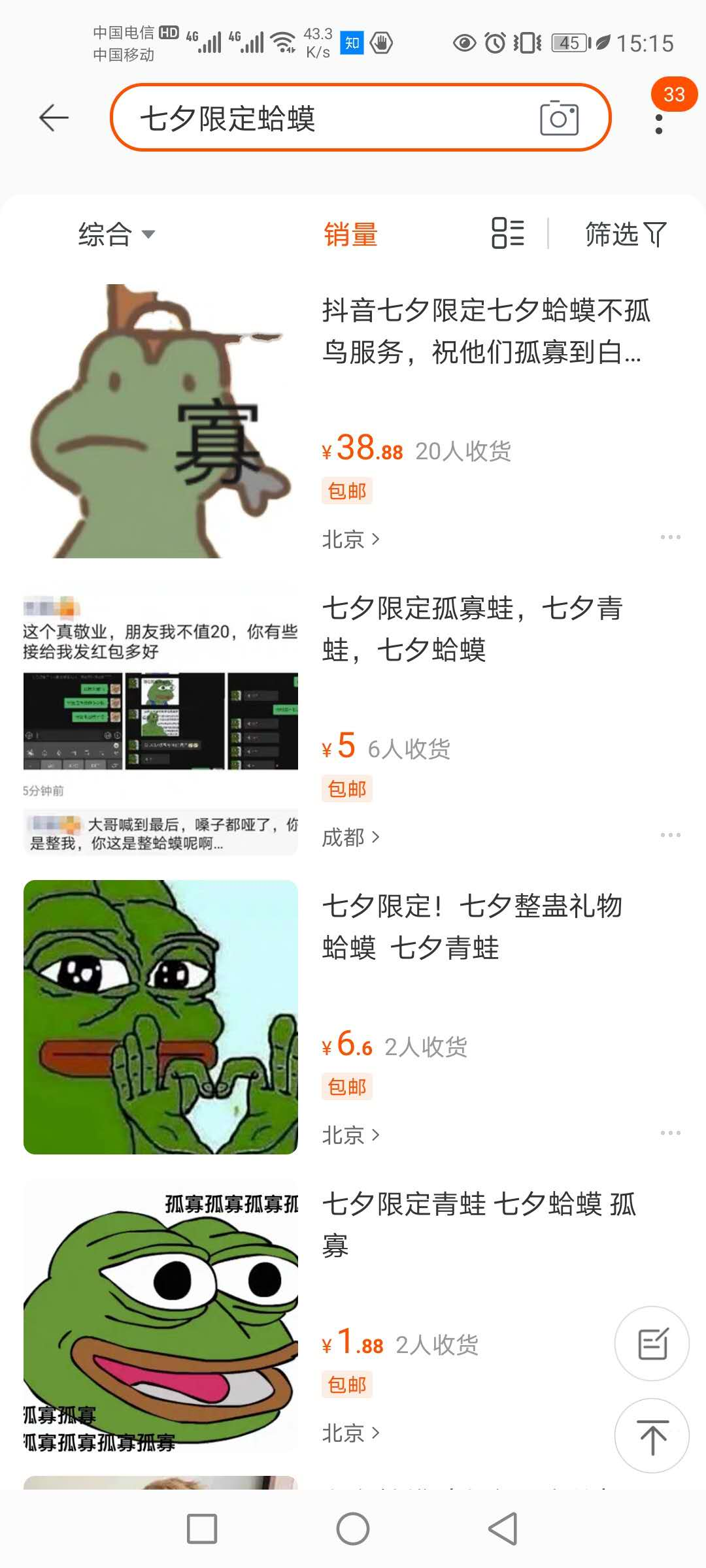Sort results by 销量

351,235
